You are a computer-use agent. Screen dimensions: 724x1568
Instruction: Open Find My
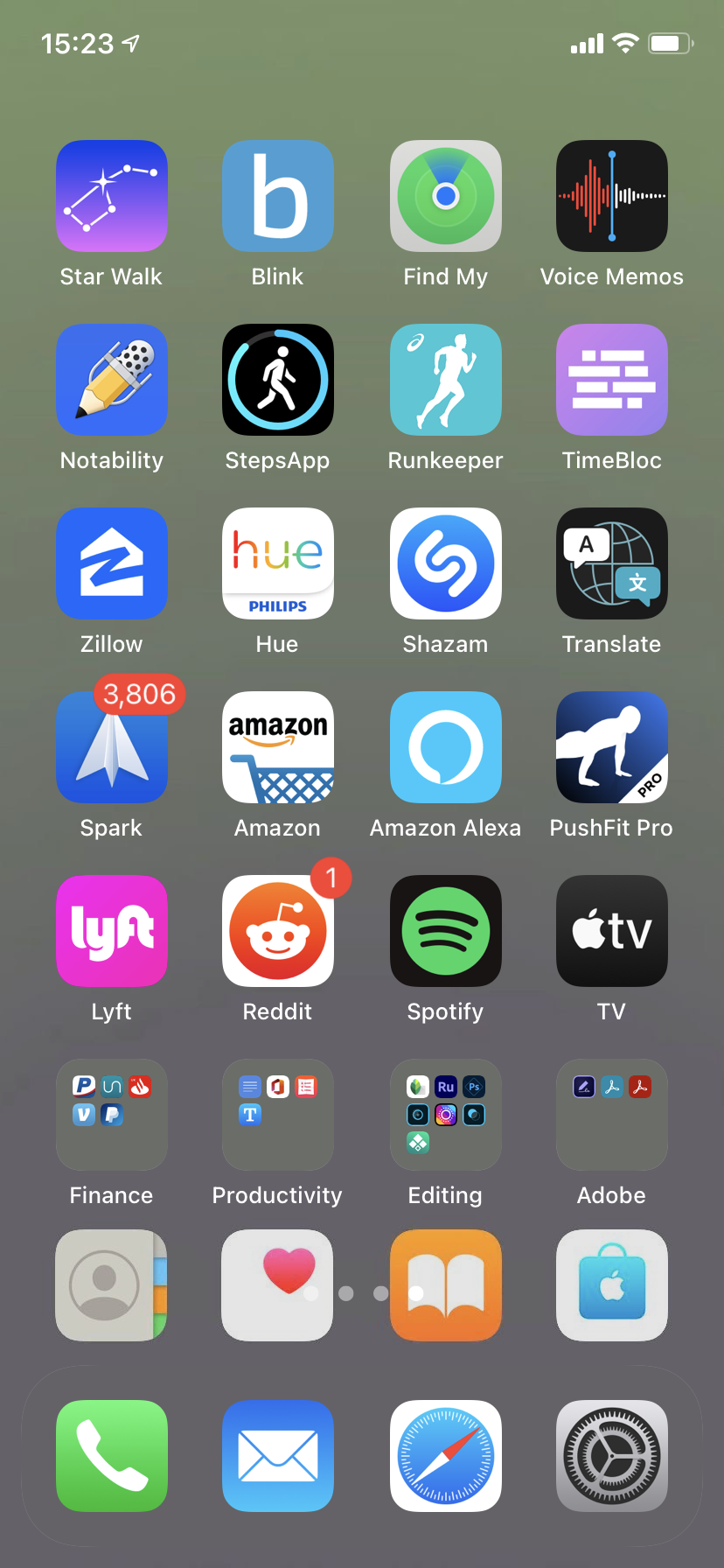tap(446, 196)
